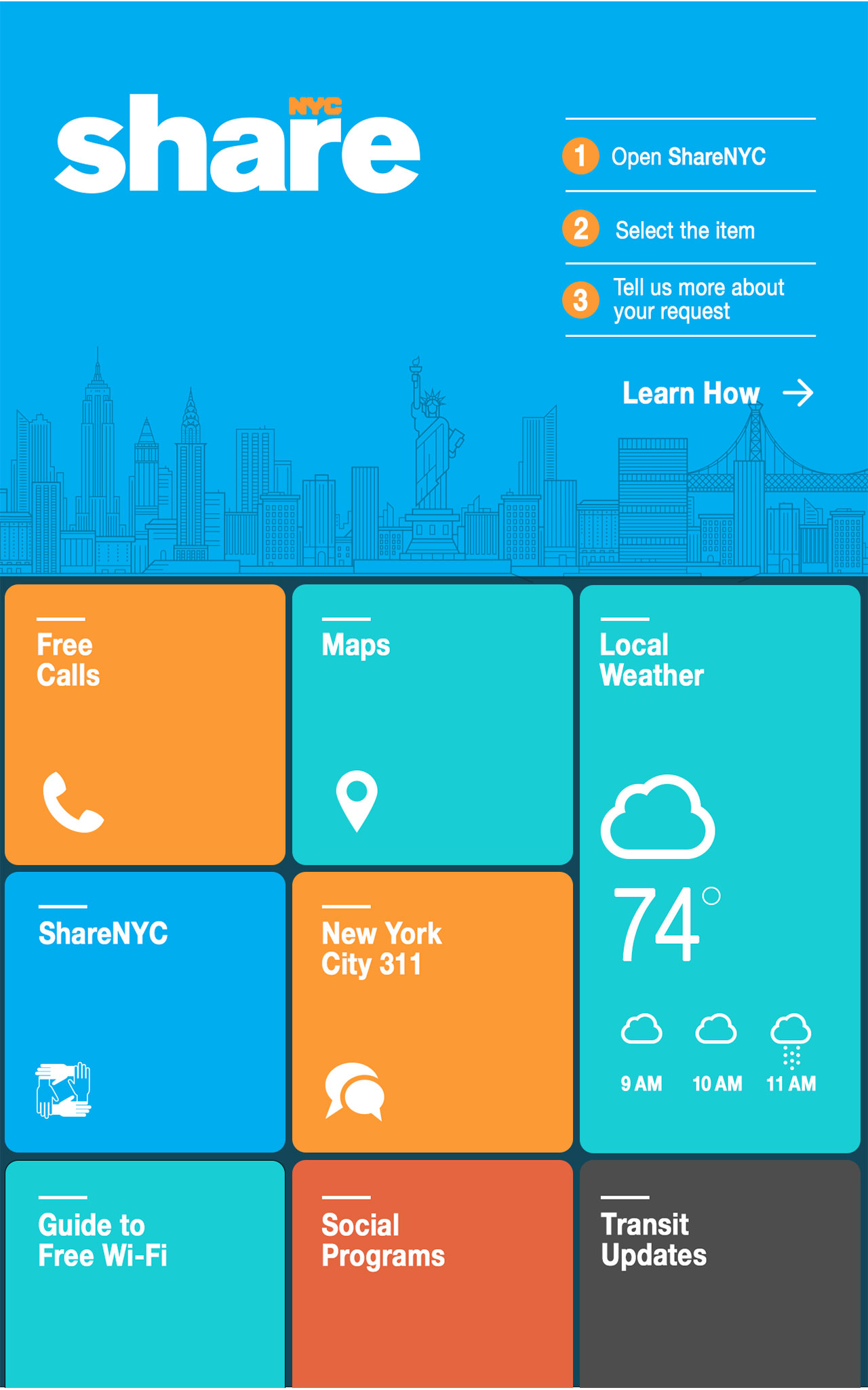Open the Free Calls tile
868x1390 pixels.
pyautogui.click(x=144, y=724)
